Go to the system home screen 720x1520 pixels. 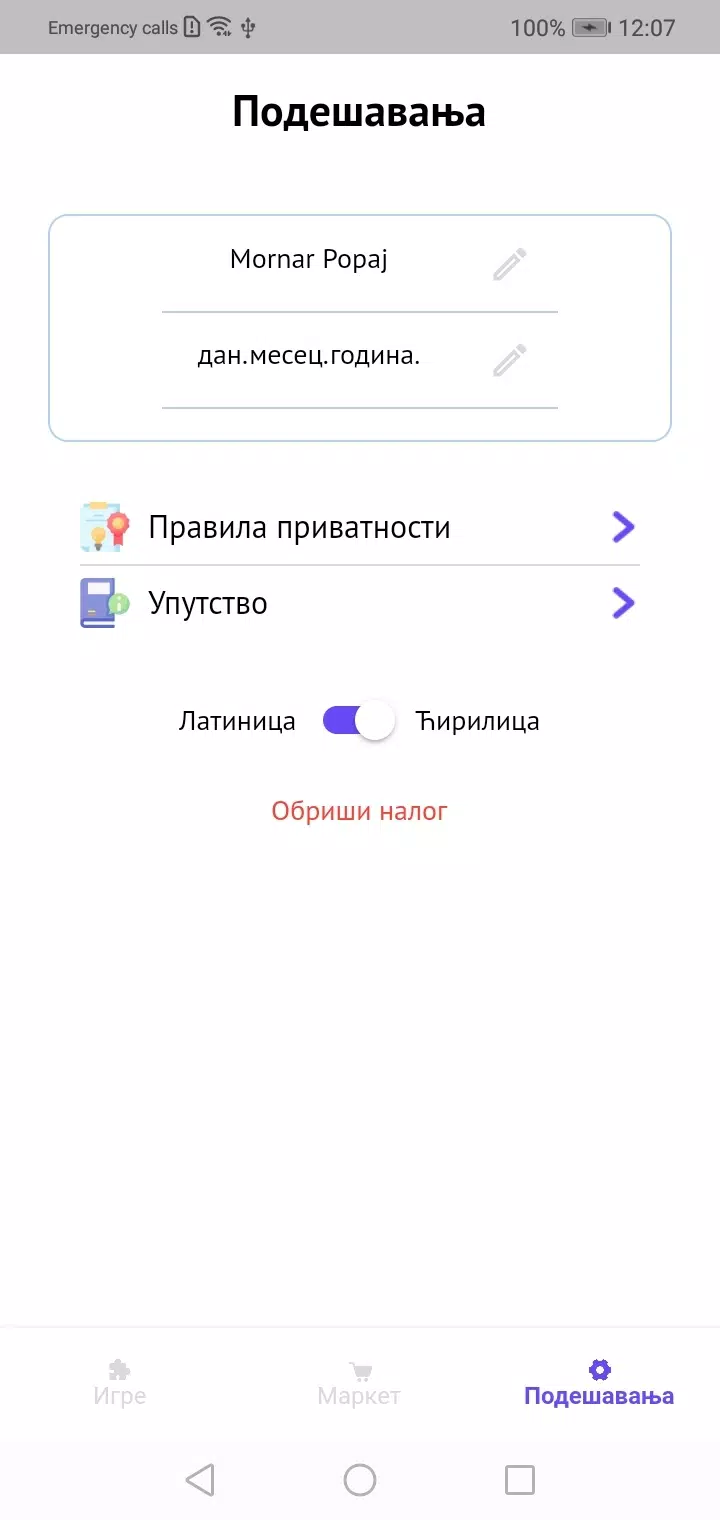coord(360,1479)
